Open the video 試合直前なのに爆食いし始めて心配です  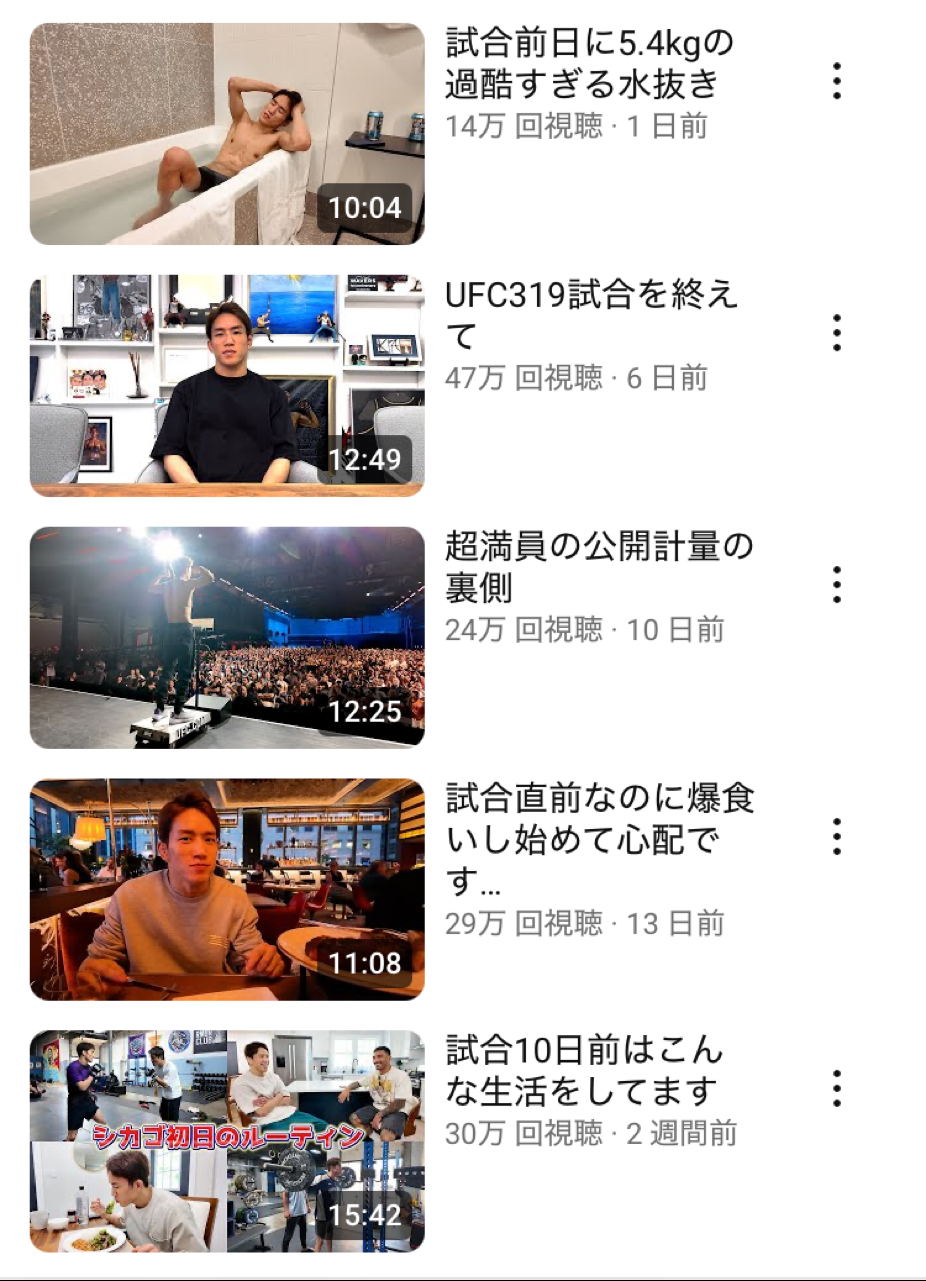point(227,890)
